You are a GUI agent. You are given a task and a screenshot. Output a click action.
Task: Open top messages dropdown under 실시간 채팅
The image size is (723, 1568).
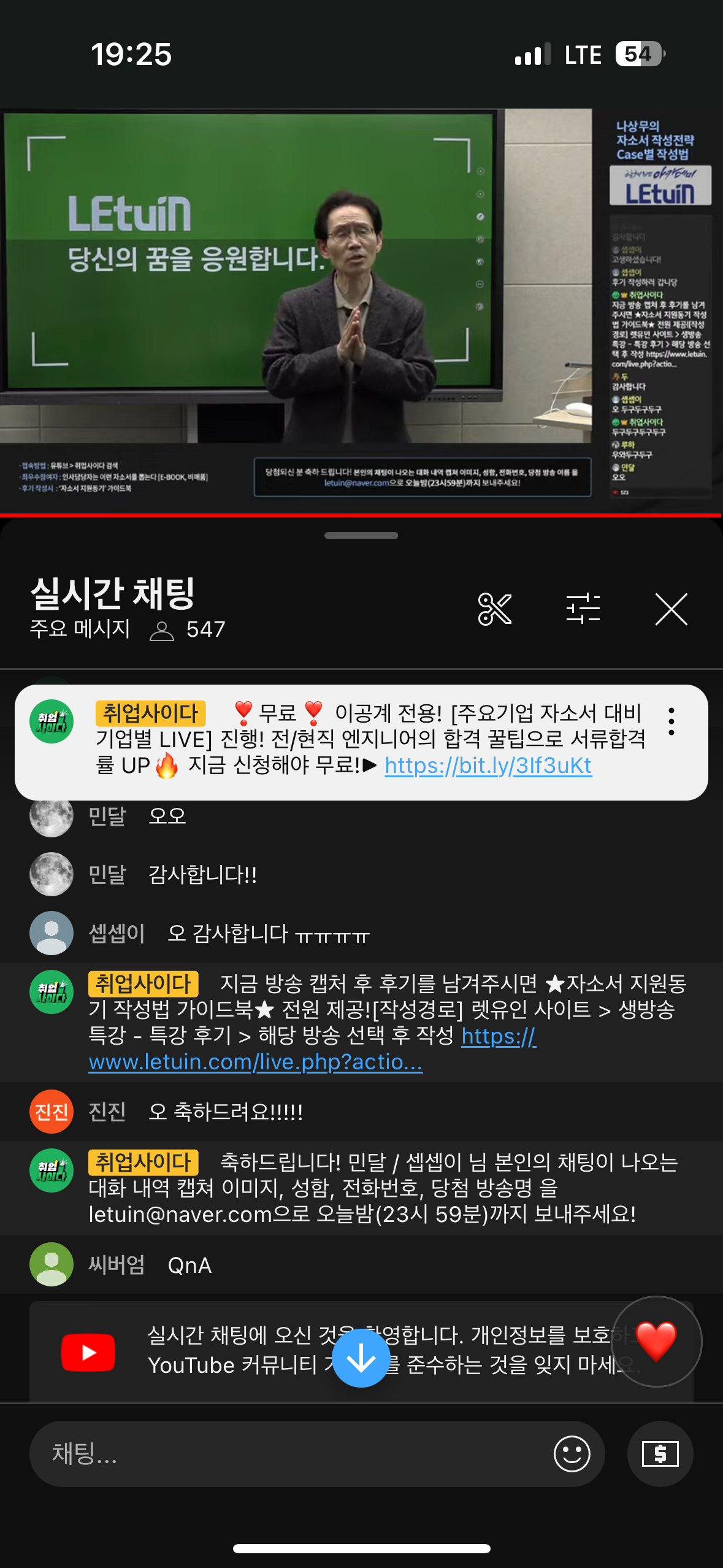tap(80, 629)
